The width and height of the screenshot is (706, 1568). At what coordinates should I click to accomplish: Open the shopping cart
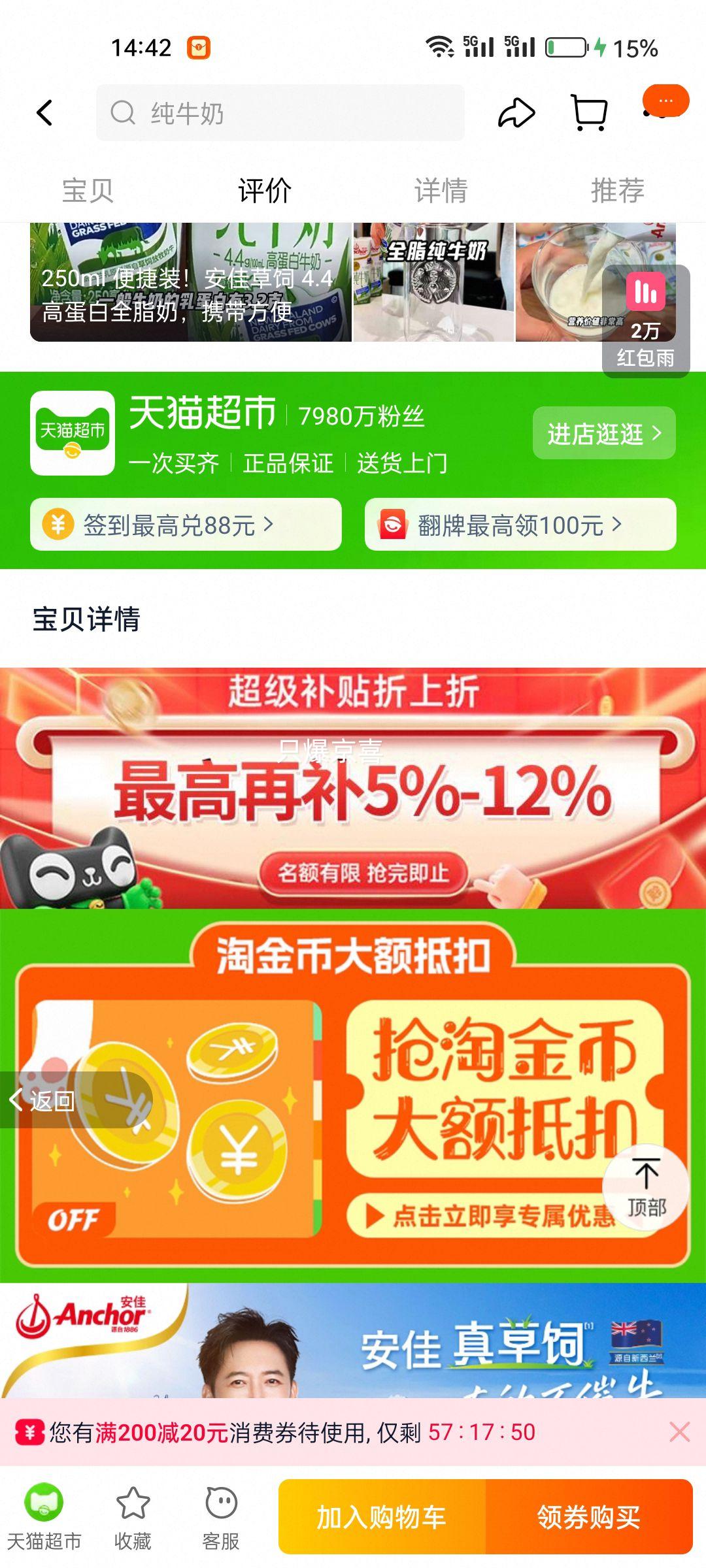pos(589,113)
